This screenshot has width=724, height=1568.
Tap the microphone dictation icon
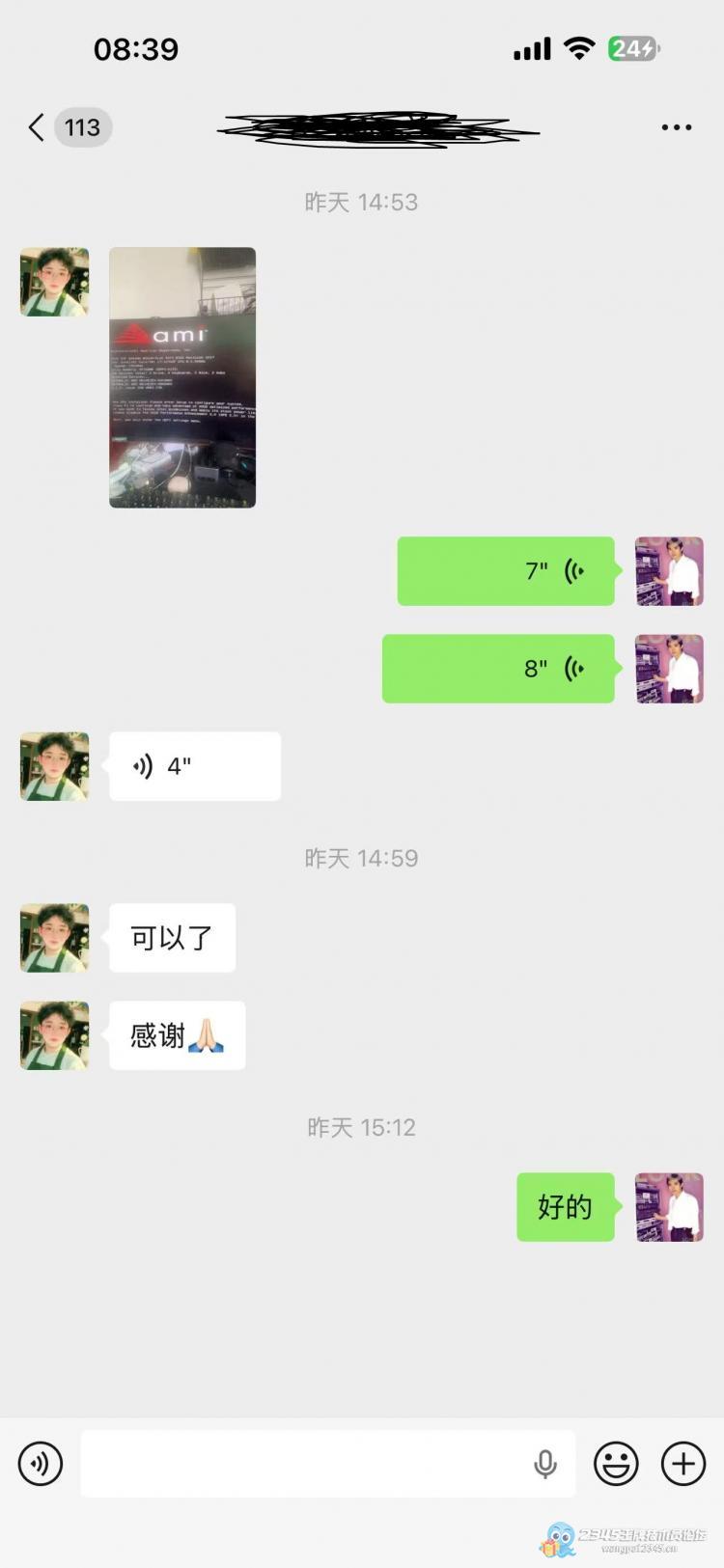[545, 1464]
